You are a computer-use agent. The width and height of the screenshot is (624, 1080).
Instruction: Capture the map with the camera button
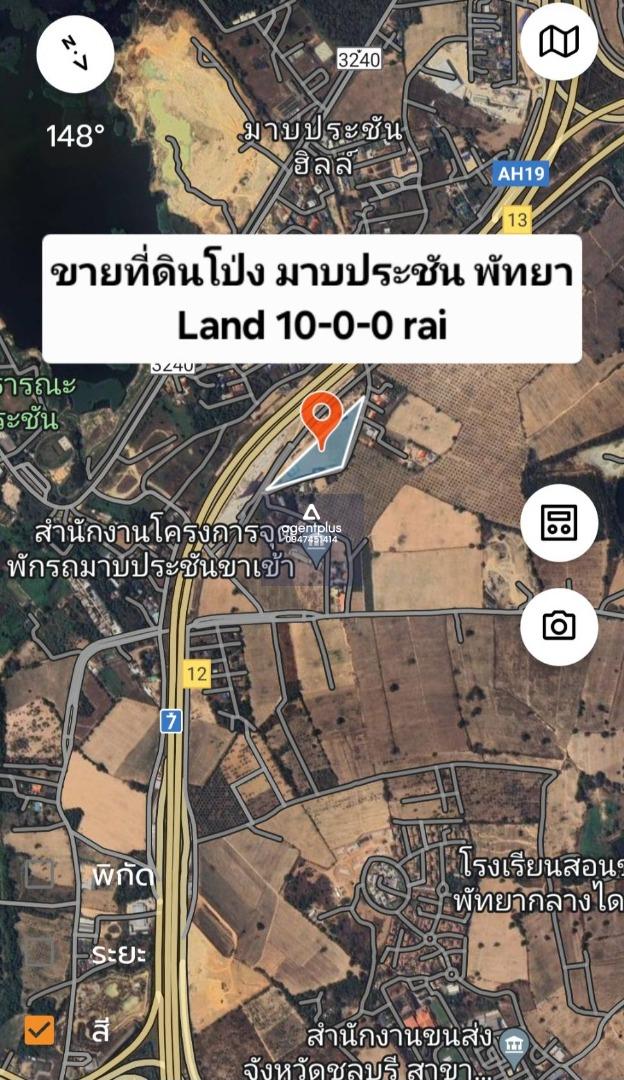point(559,627)
